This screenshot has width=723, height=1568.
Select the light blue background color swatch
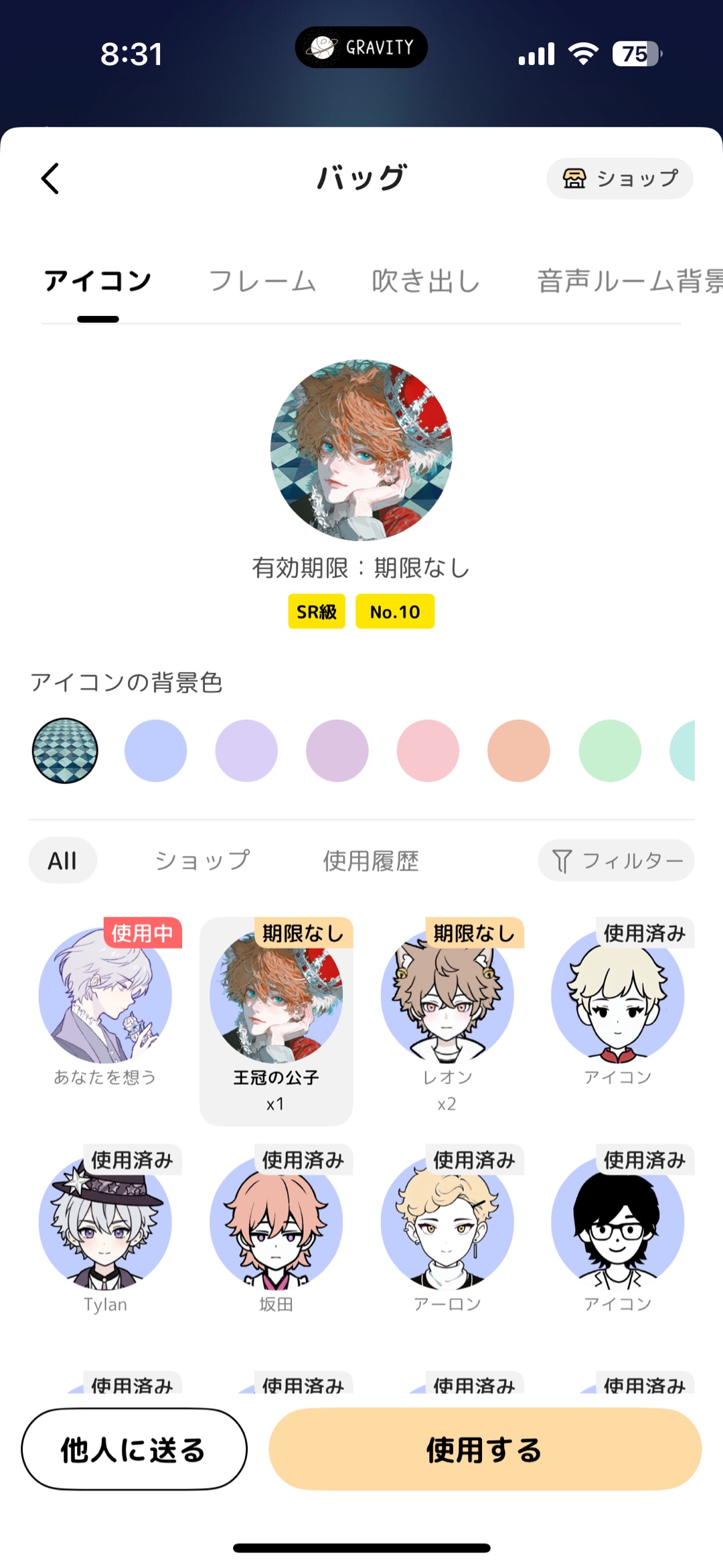pyautogui.click(x=155, y=751)
